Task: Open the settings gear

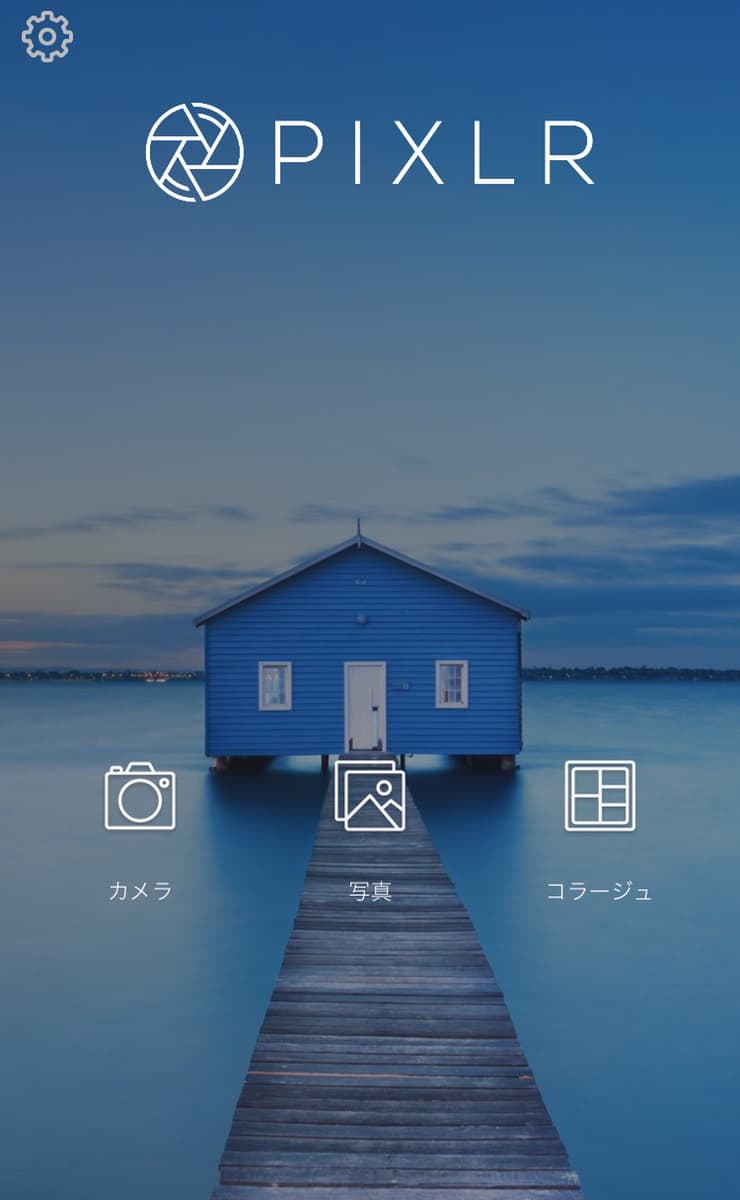Action: coord(47,37)
